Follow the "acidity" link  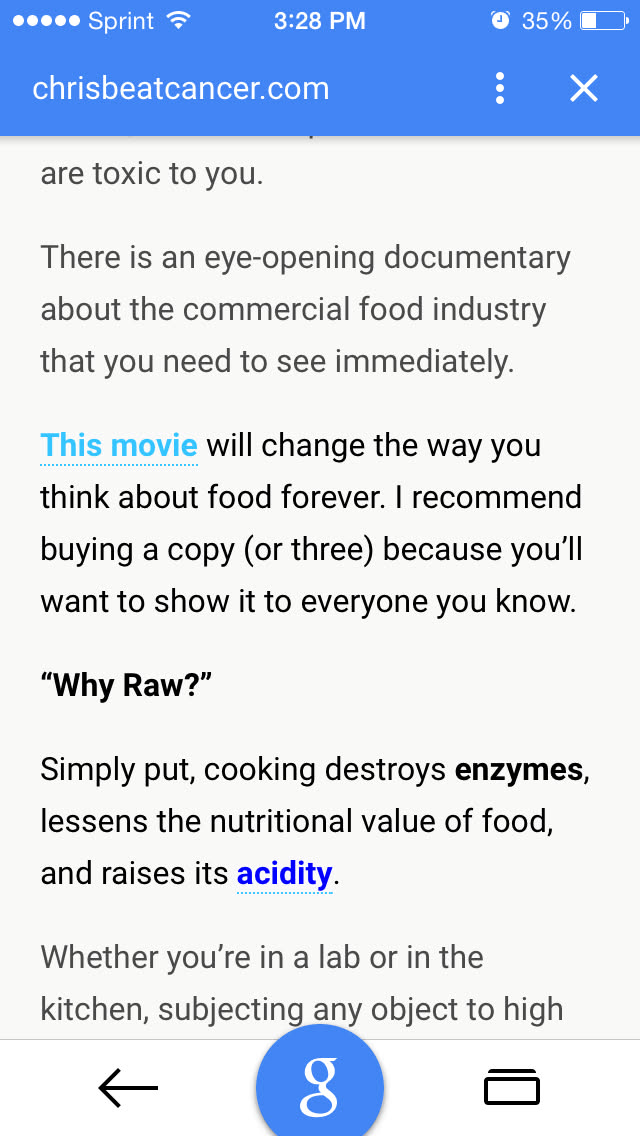pyautogui.click(x=284, y=873)
